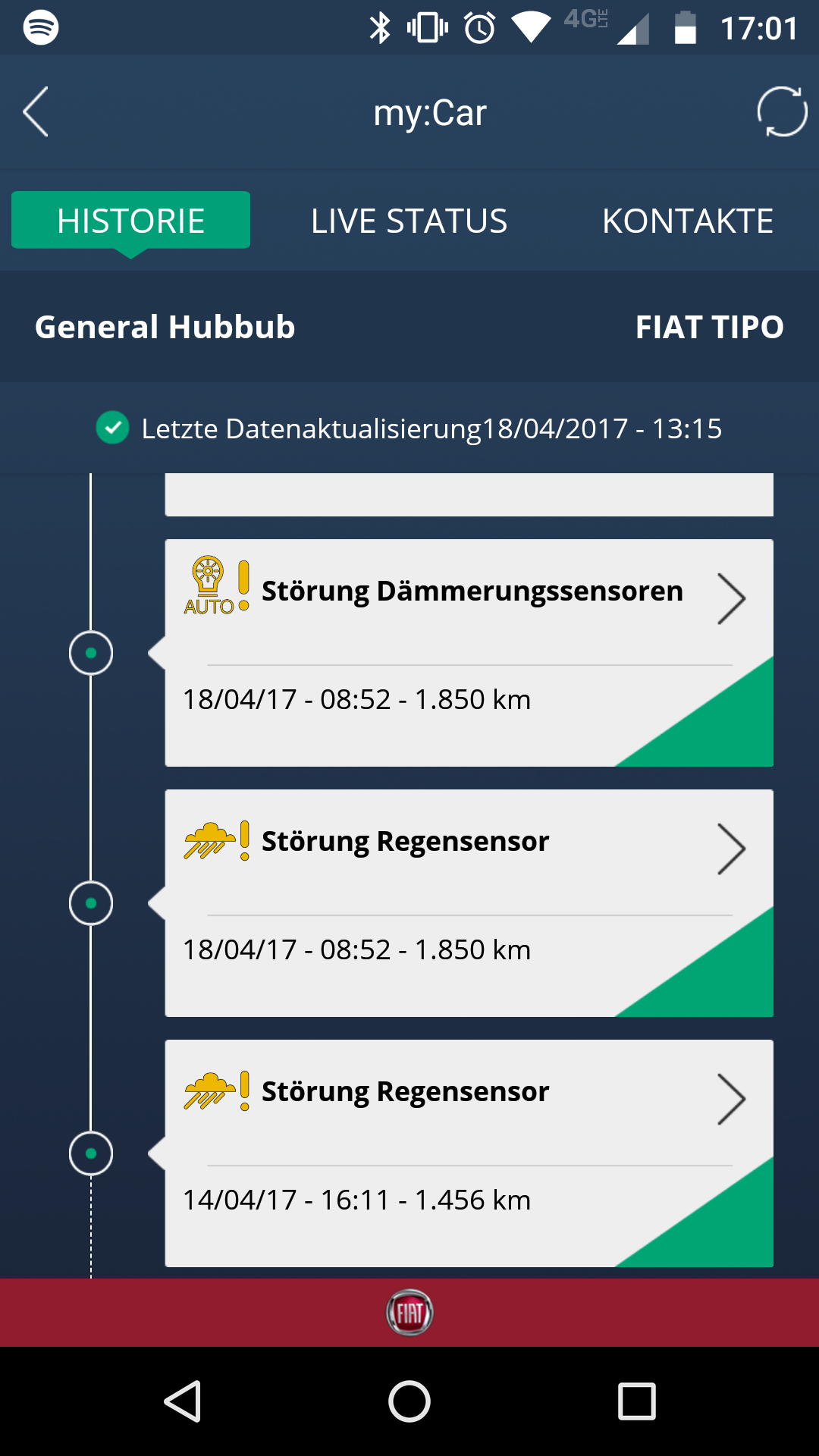
Task: Open recent apps via the square button
Action: [636, 1401]
